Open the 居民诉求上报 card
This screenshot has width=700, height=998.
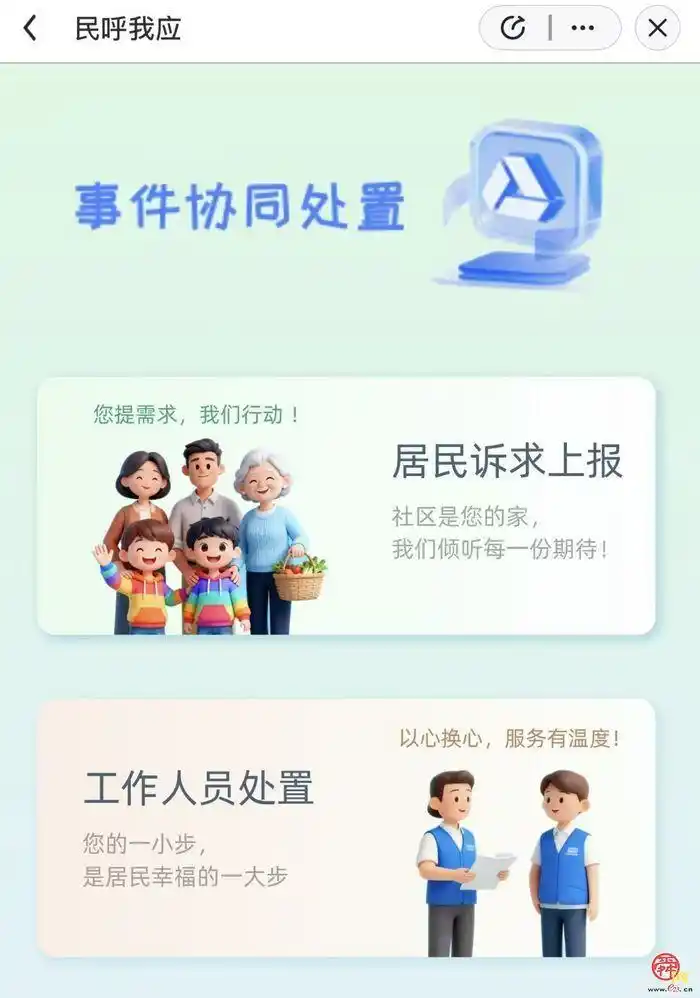coord(346,505)
